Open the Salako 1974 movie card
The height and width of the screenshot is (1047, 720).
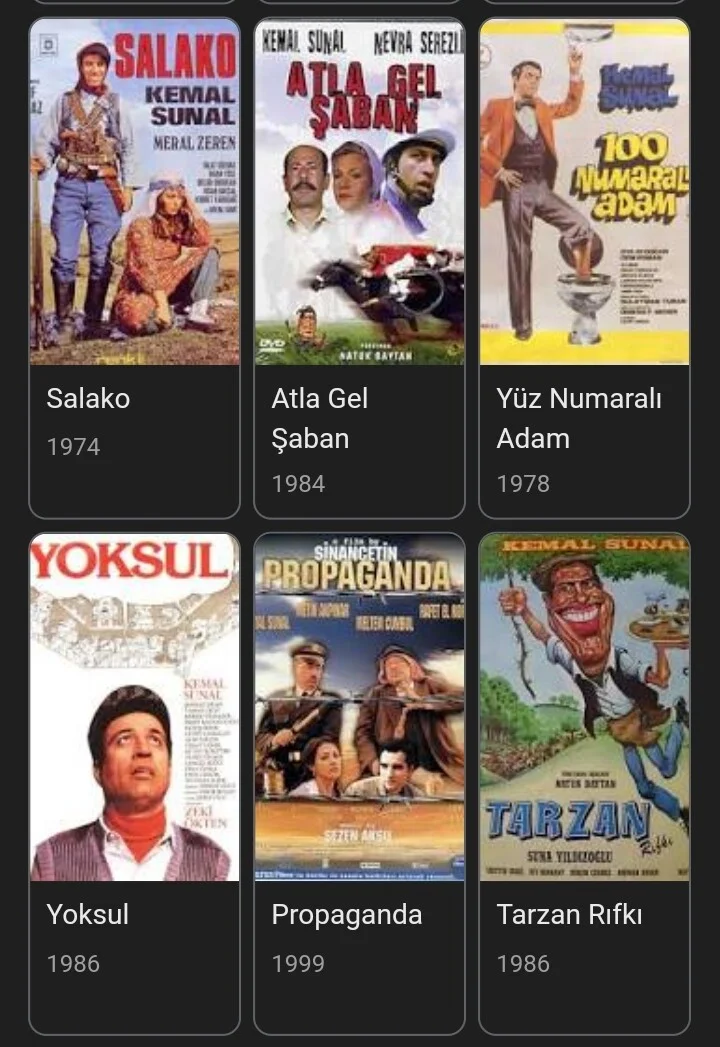coord(134,268)
